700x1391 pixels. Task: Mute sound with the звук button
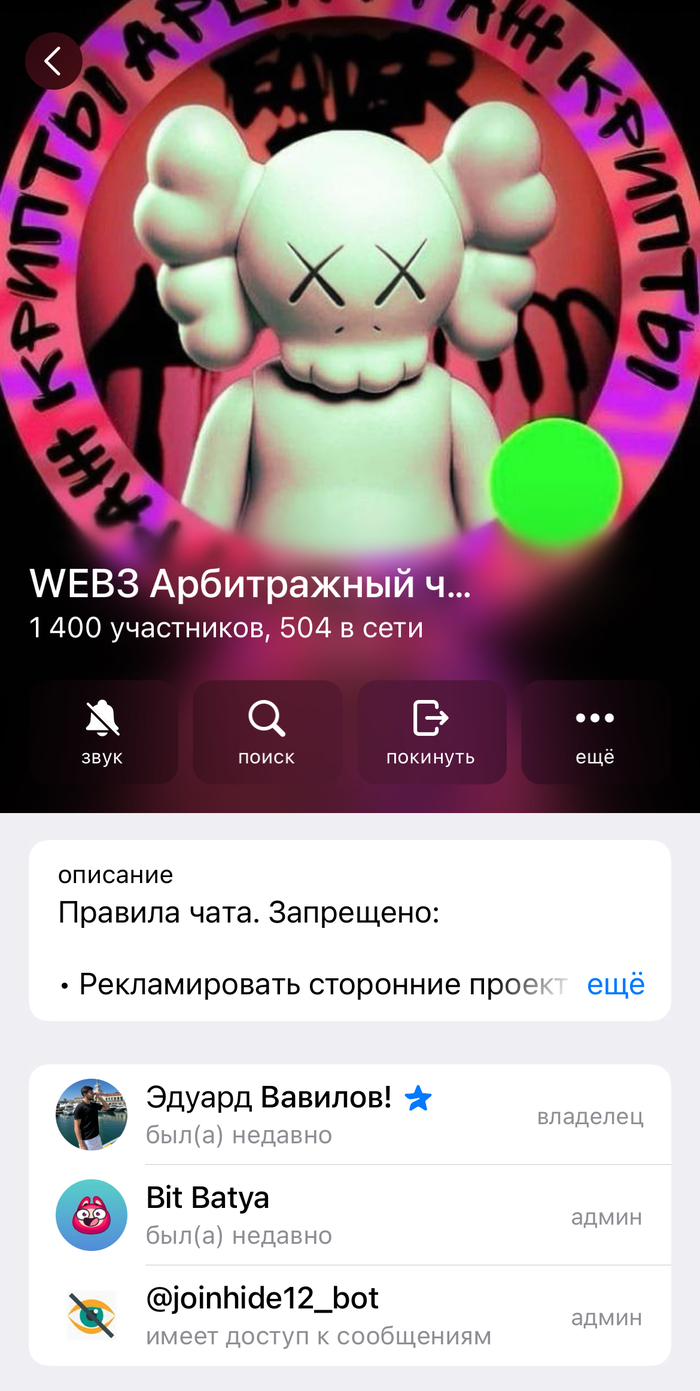(102, 731)
